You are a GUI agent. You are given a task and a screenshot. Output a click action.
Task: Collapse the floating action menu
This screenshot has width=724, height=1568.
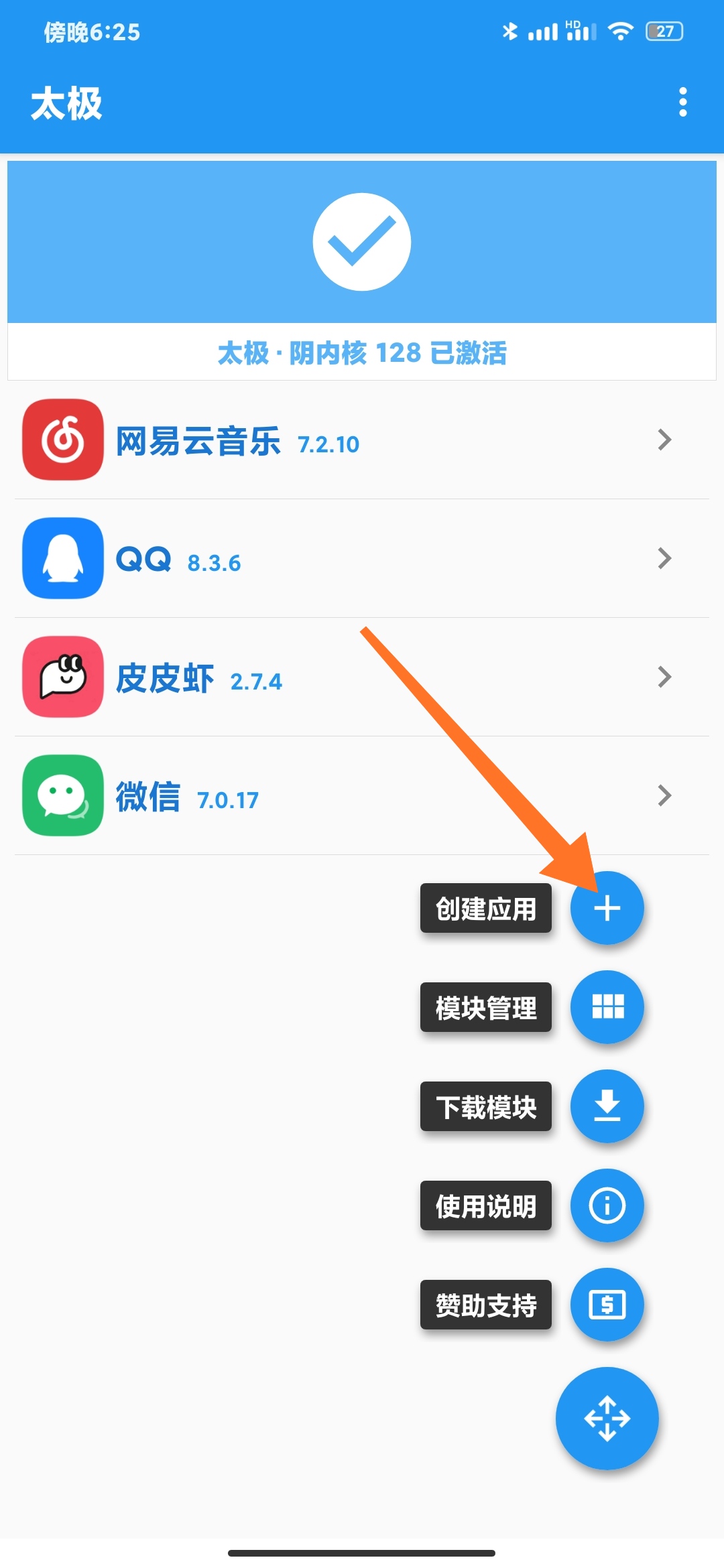pos(607,1418)
